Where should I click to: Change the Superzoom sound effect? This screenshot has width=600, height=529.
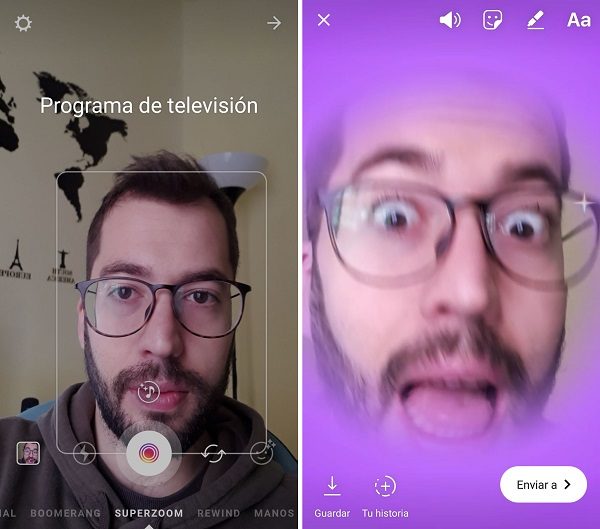pos(148,391)
